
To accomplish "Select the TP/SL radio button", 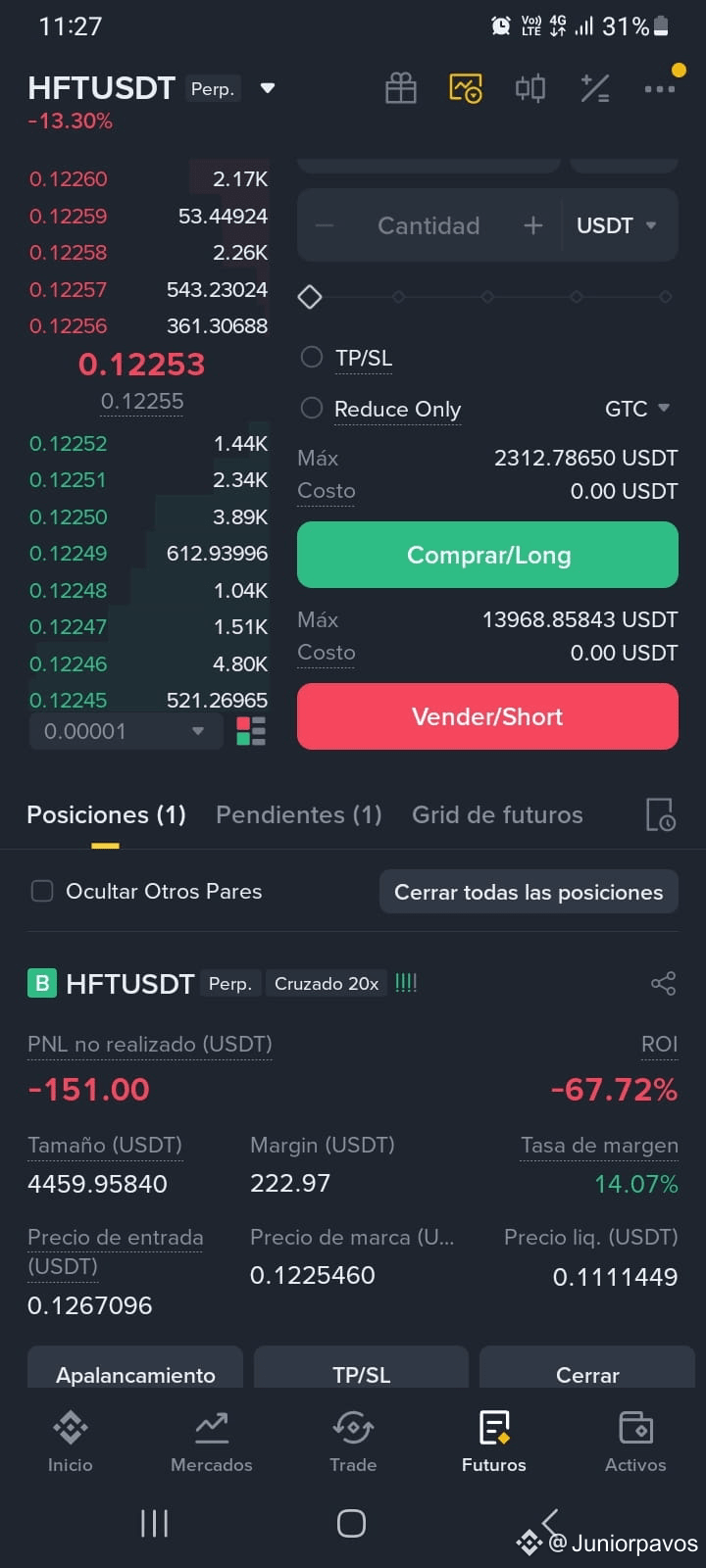I will (311, 357).
